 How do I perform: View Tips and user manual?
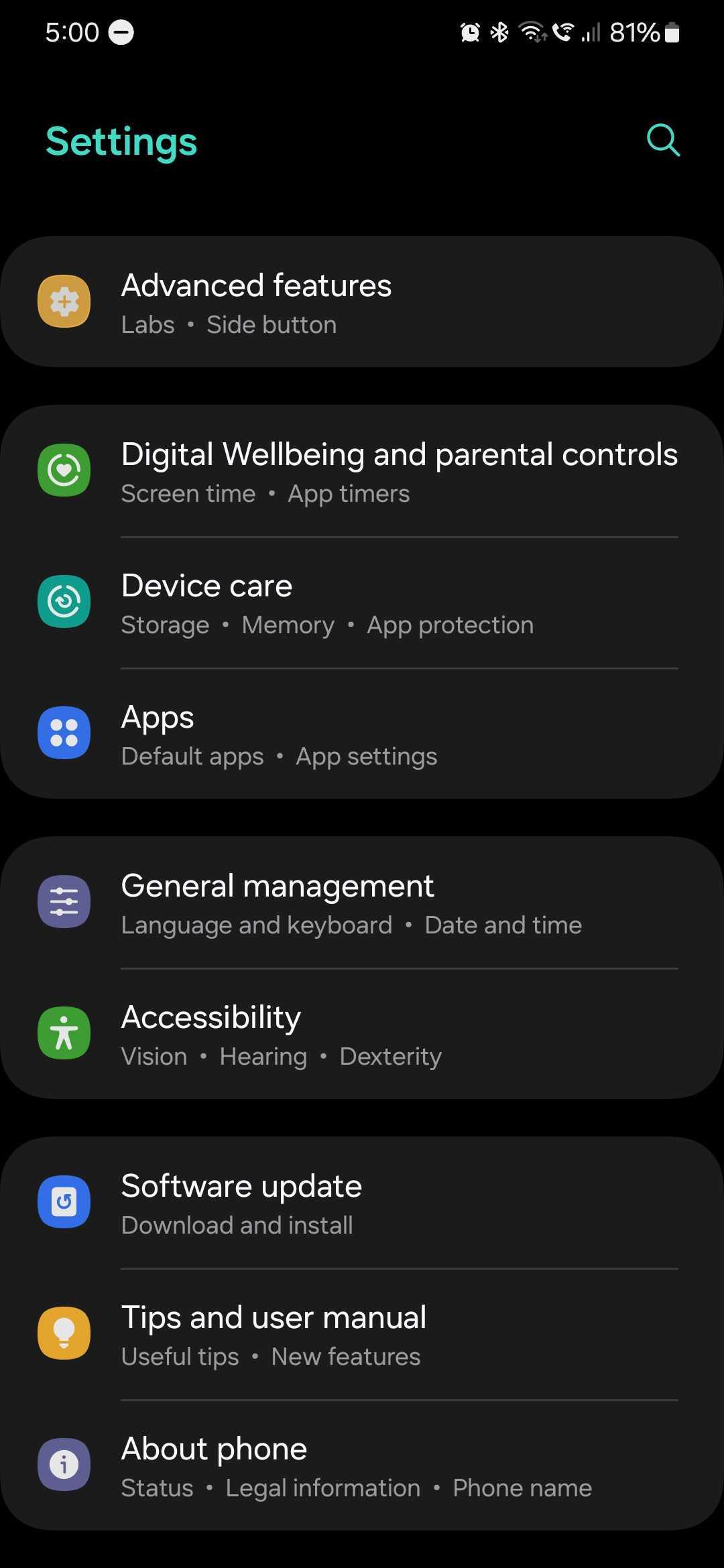pos(362,1334)
